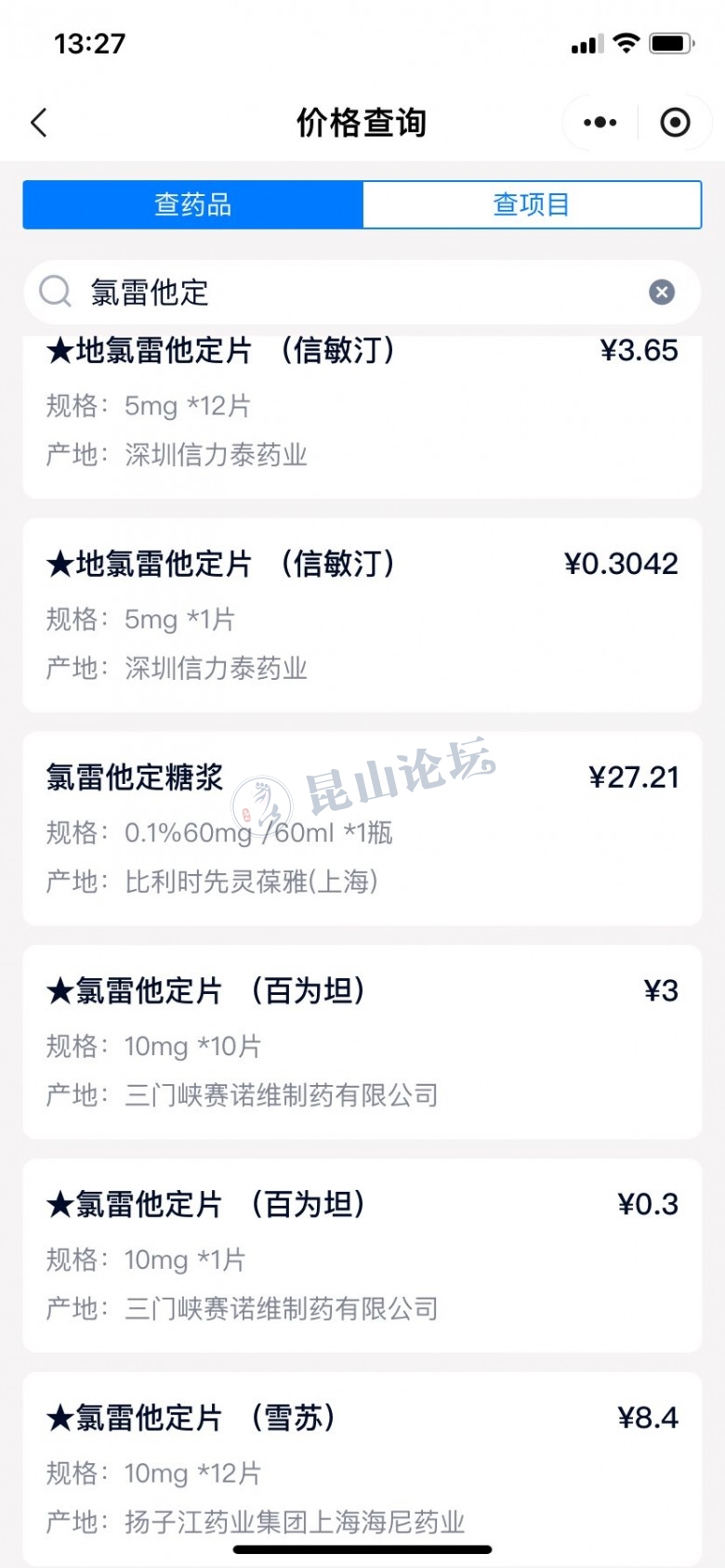Viewport: 725px width, 1568px height.
Task: Go back using the top-left arrow
Action: tap(39, 123)
